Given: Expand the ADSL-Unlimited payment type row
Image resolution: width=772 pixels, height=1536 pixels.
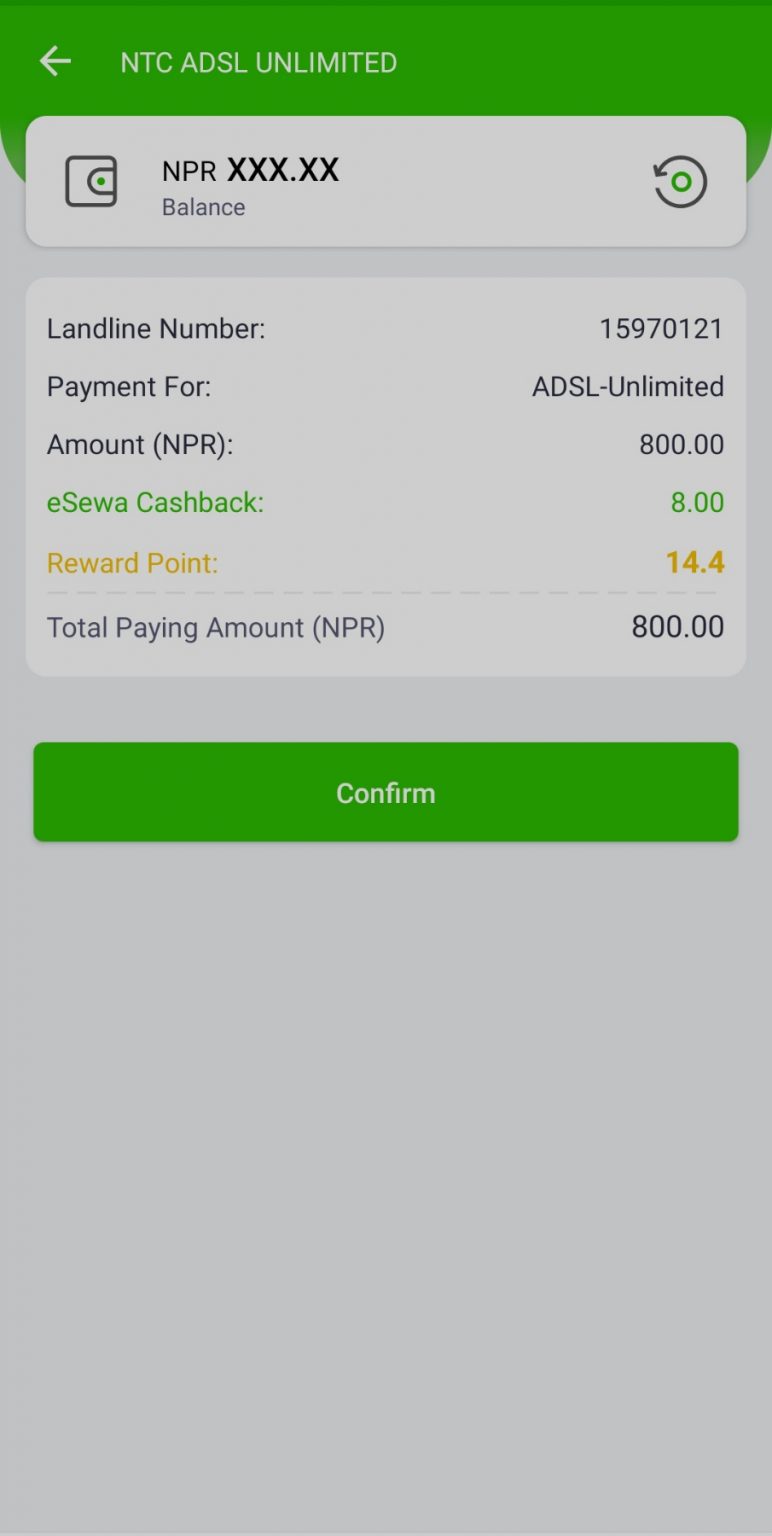Looking at the screenshot, I should pyautogui.click(x=627, y=387).
